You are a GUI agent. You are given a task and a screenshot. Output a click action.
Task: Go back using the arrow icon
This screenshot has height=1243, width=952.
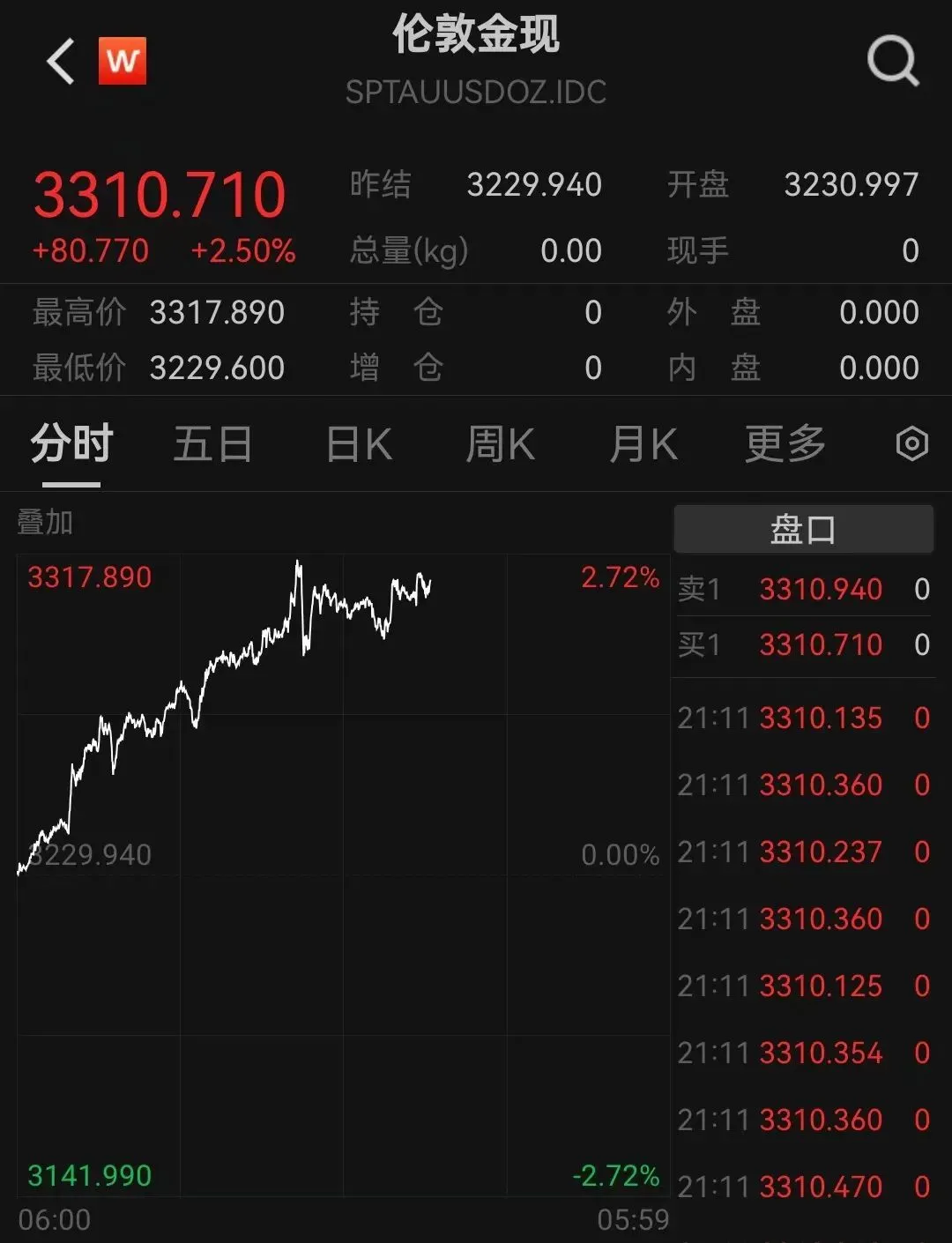click(60, 62)
